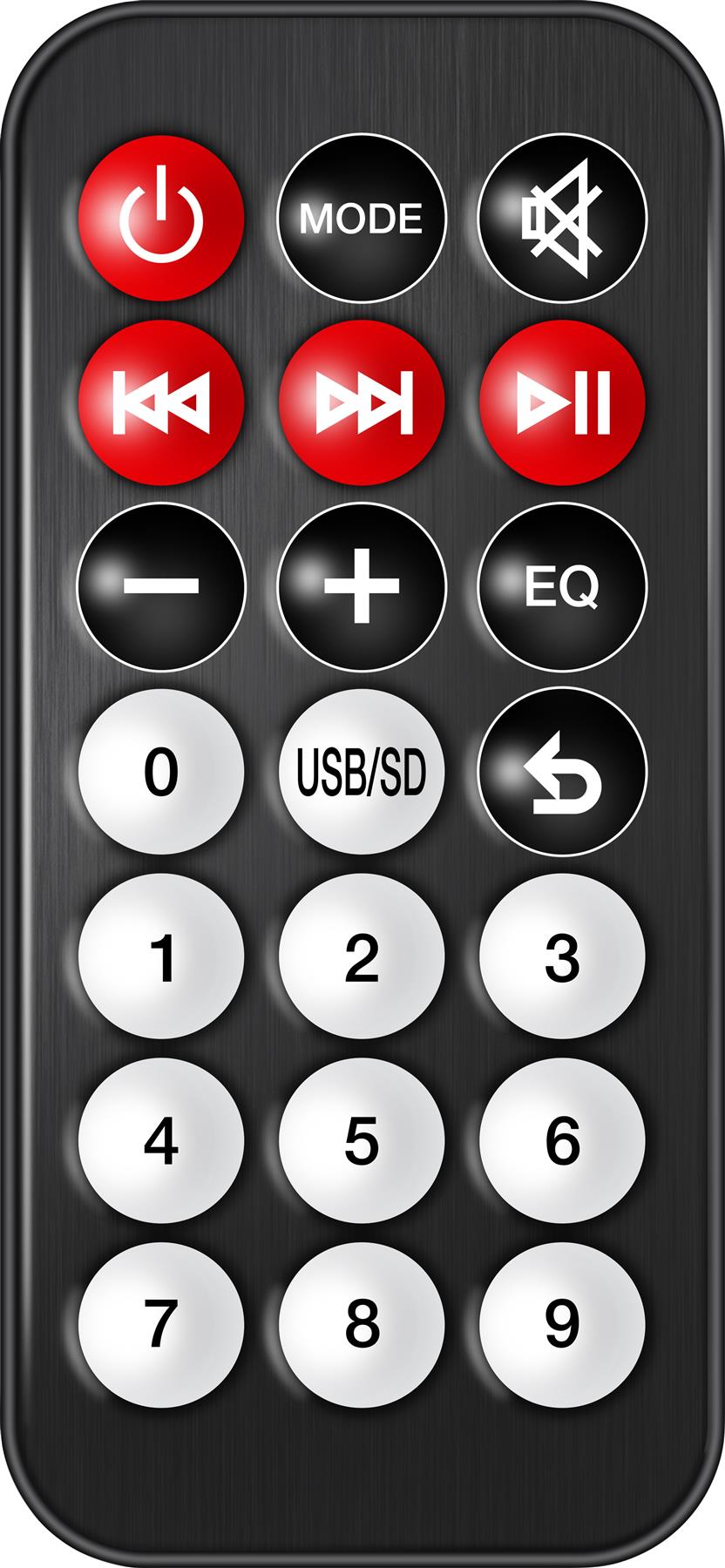Tap number 1

[x=161, y=956]
